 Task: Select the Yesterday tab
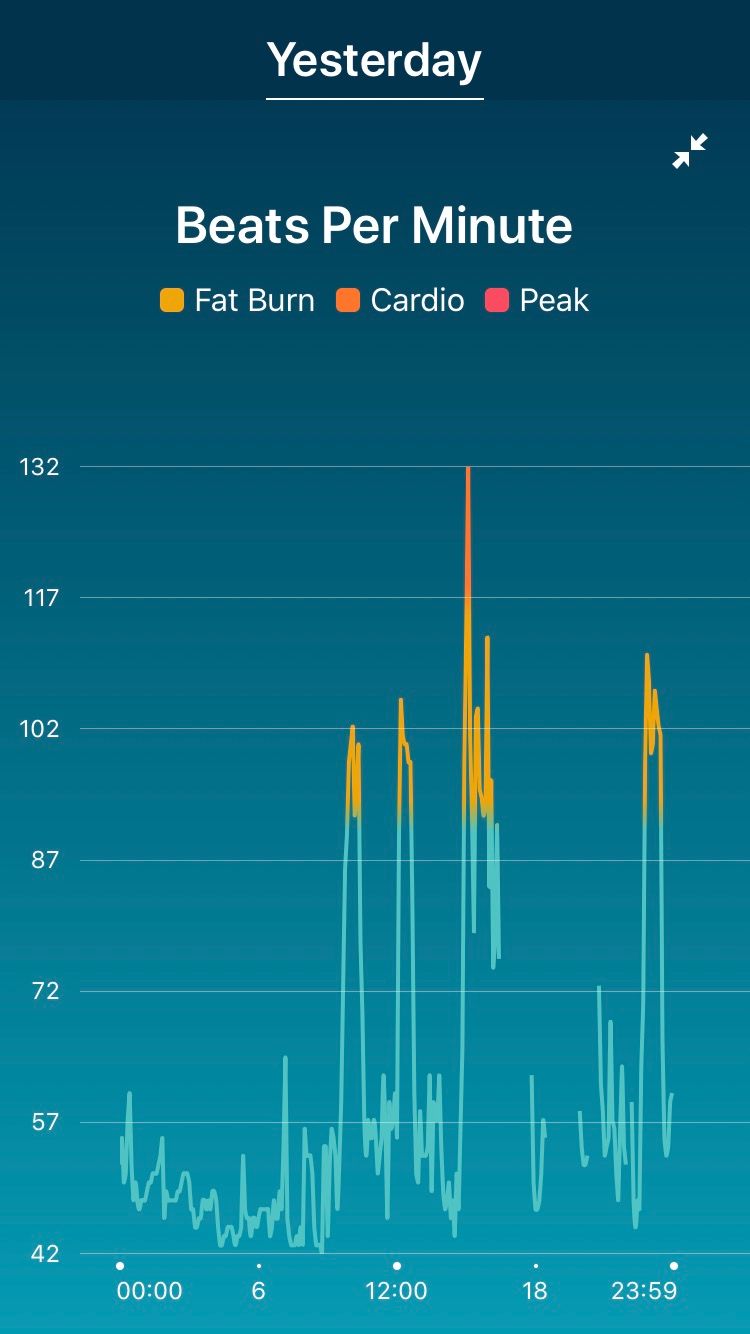[x=374, y=62]
